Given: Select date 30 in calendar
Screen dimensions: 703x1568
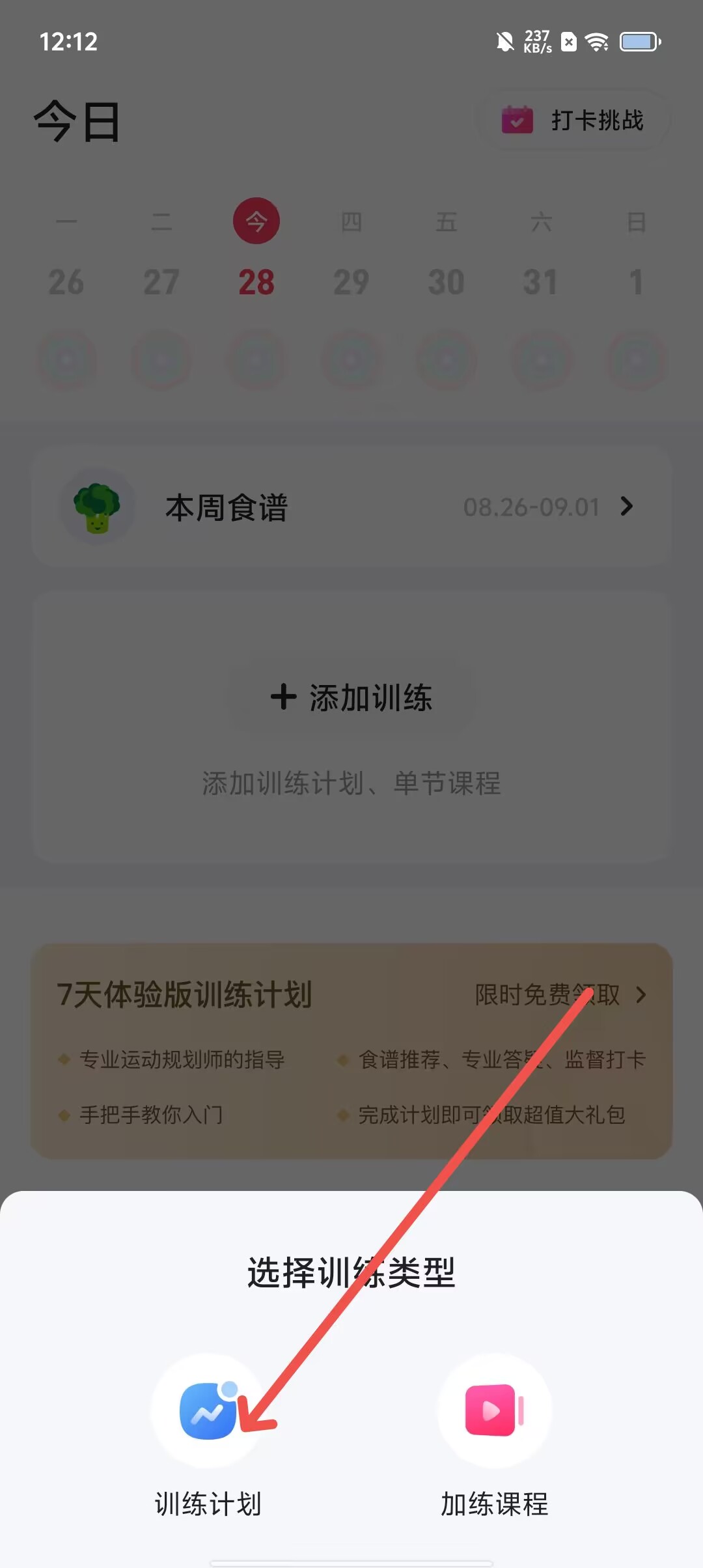Looking at the screenshot, I should pos(447,281).
